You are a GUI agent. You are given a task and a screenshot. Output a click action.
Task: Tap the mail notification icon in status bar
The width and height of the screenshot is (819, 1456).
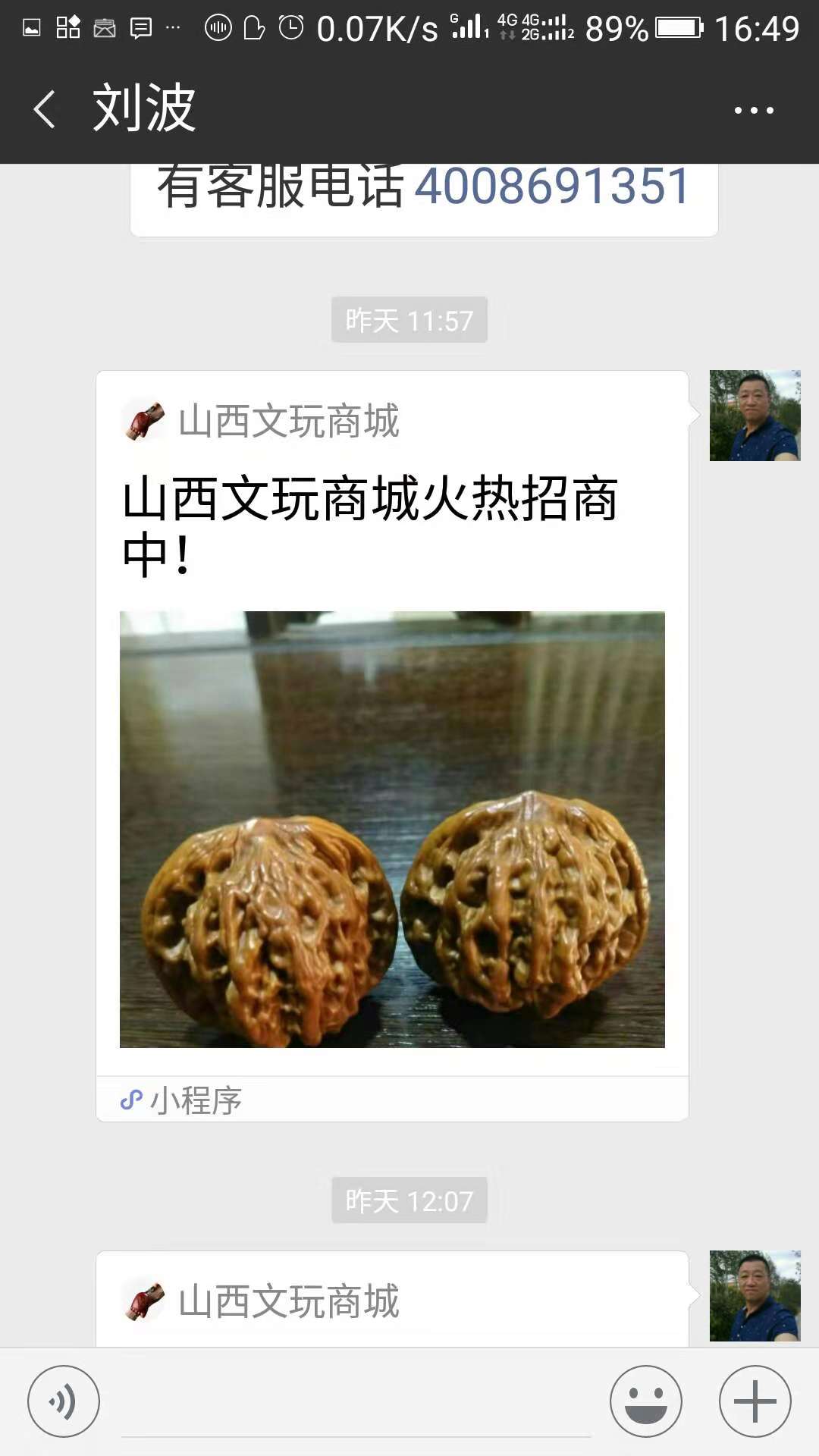click(105, 27)
